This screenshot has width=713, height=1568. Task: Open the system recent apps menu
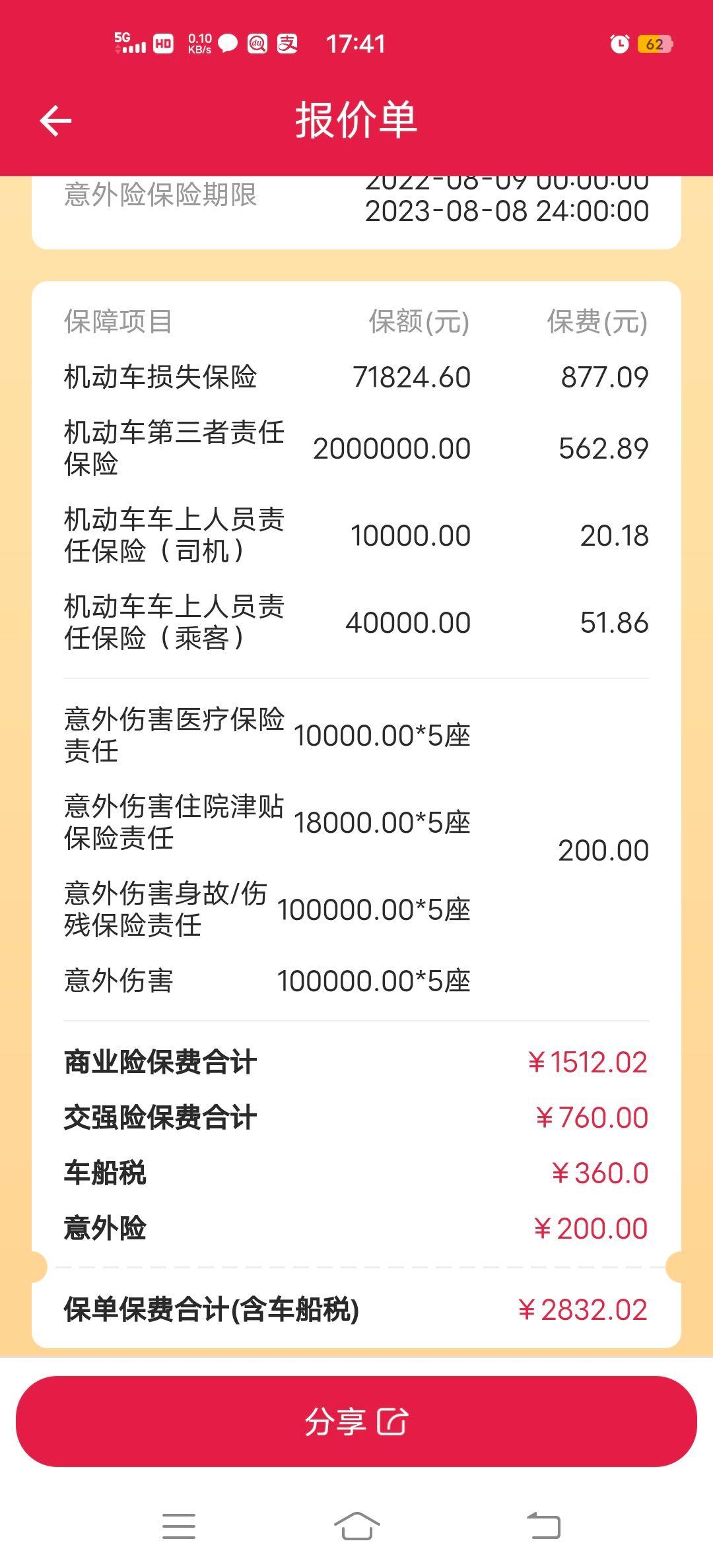179,1526
